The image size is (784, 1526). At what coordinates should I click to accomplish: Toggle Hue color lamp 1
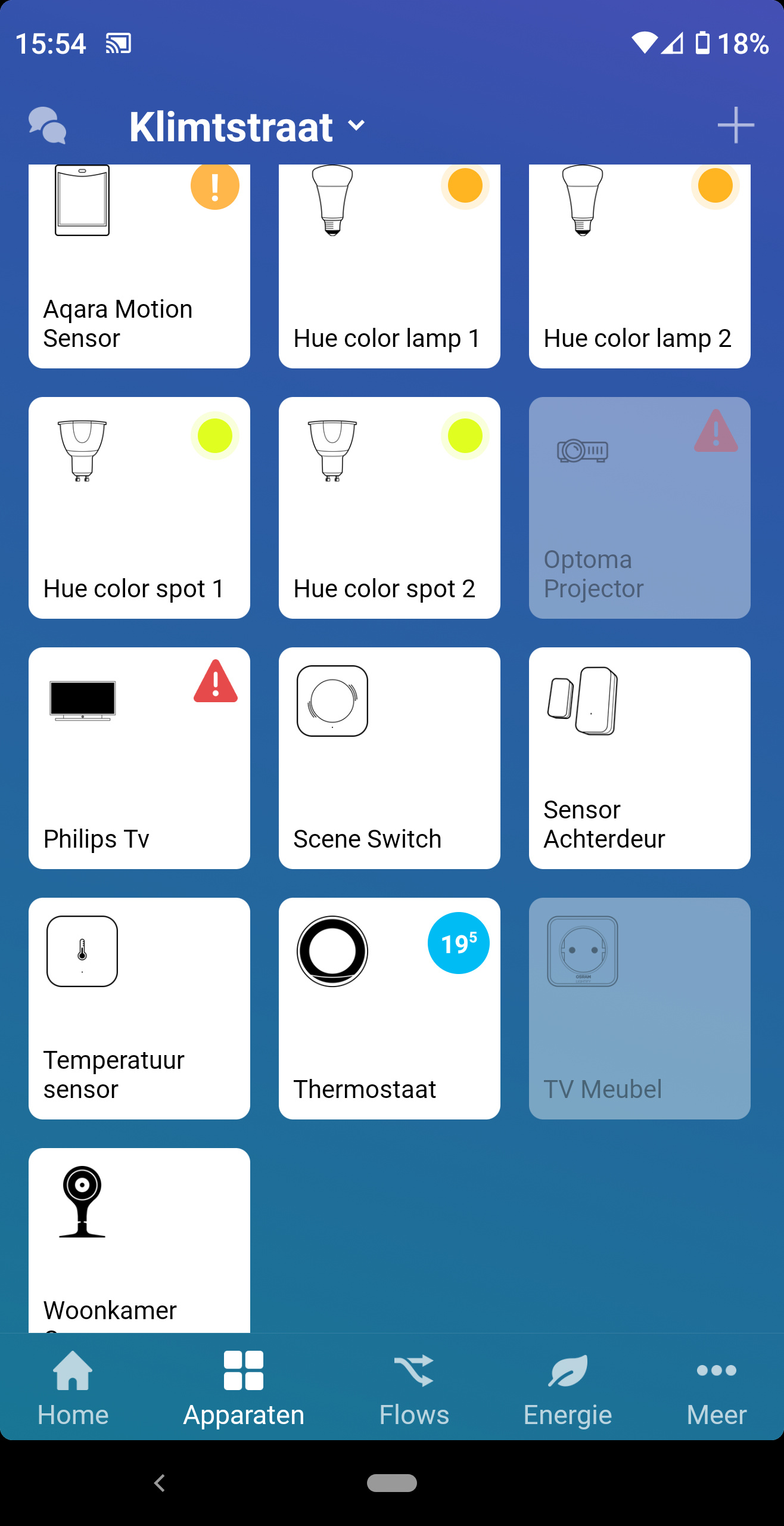click(x=390, y=266)
